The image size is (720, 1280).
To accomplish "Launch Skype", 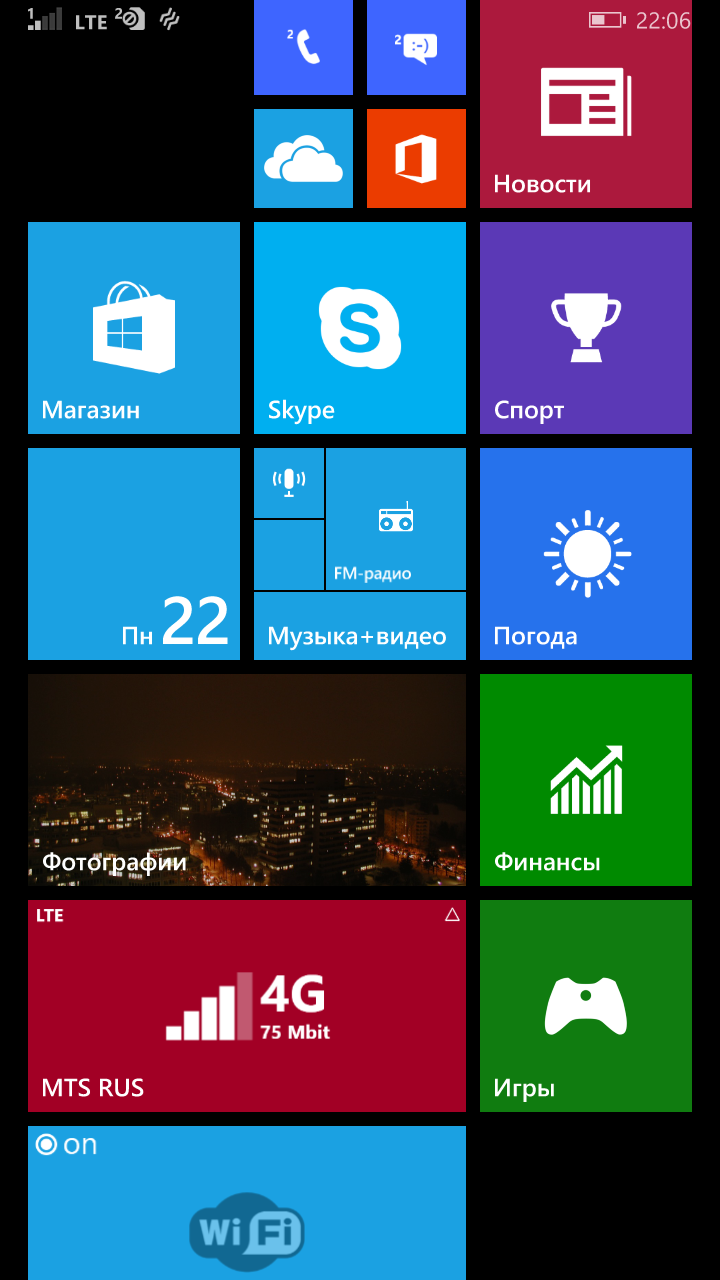I will coord(360,328).
